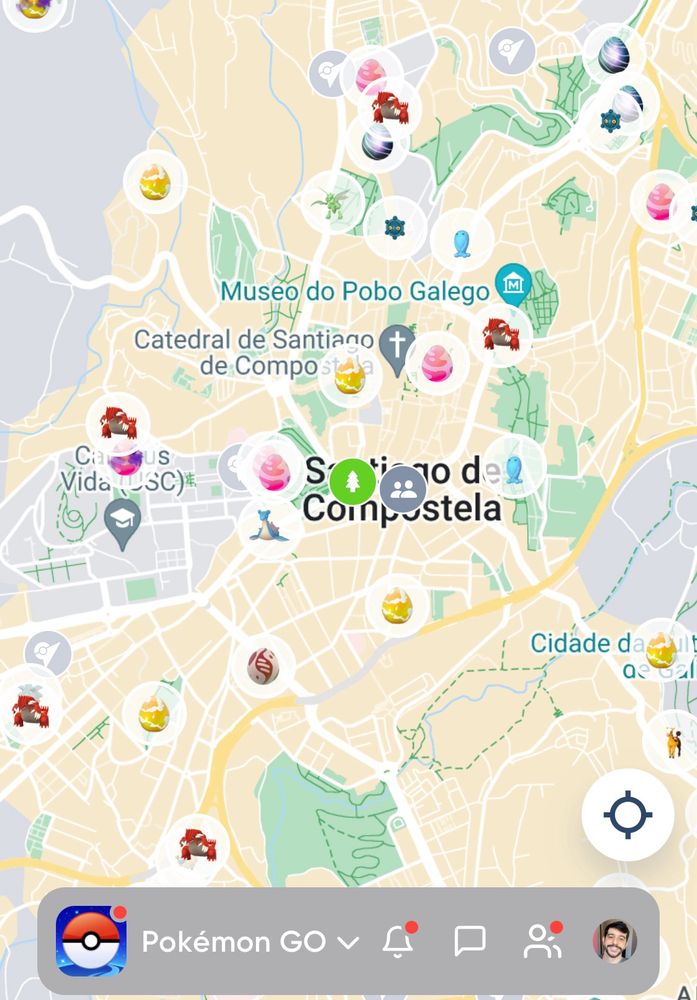Select the green Scizor raid marker
This screenshot has height=1000, width=697.
point(331,203)
